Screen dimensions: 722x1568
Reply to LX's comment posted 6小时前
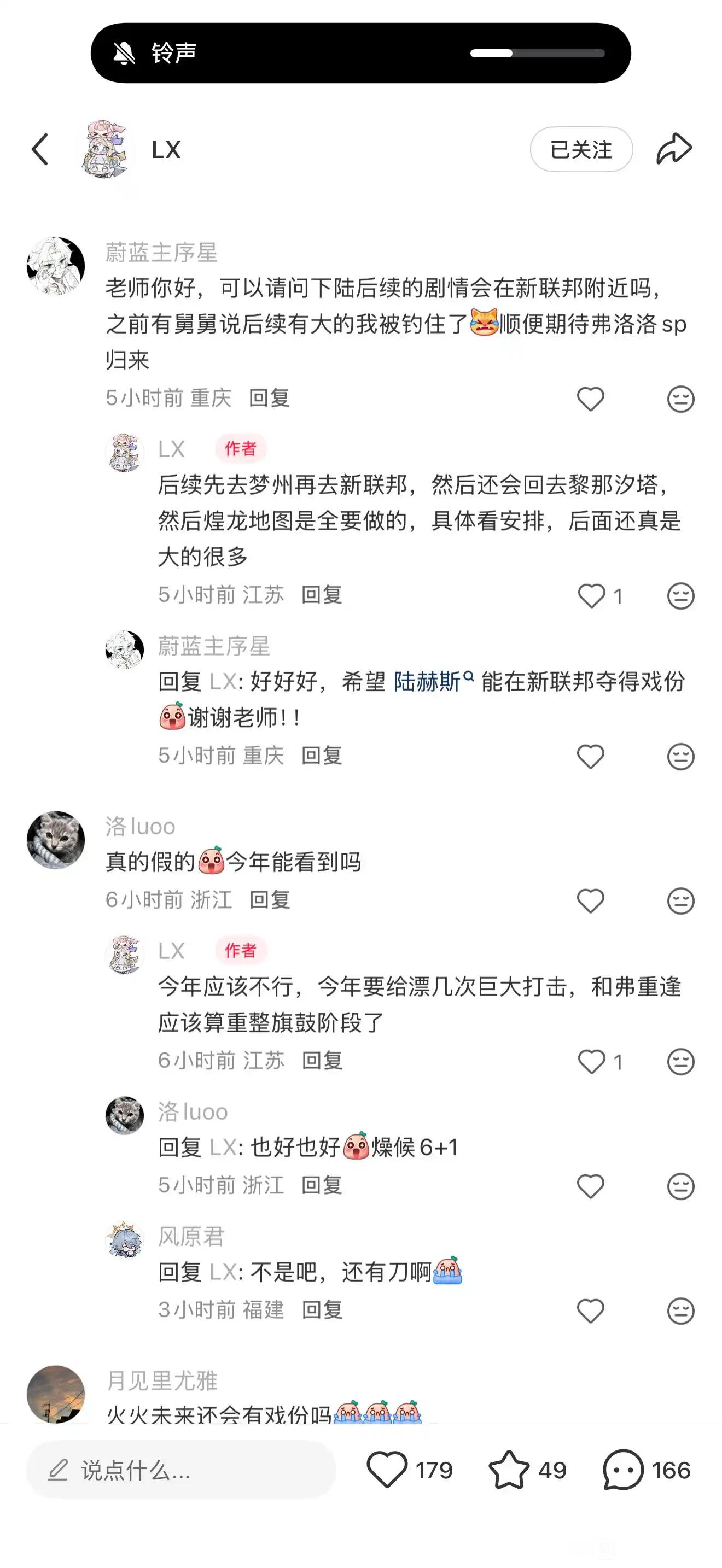click(322, 1061)
